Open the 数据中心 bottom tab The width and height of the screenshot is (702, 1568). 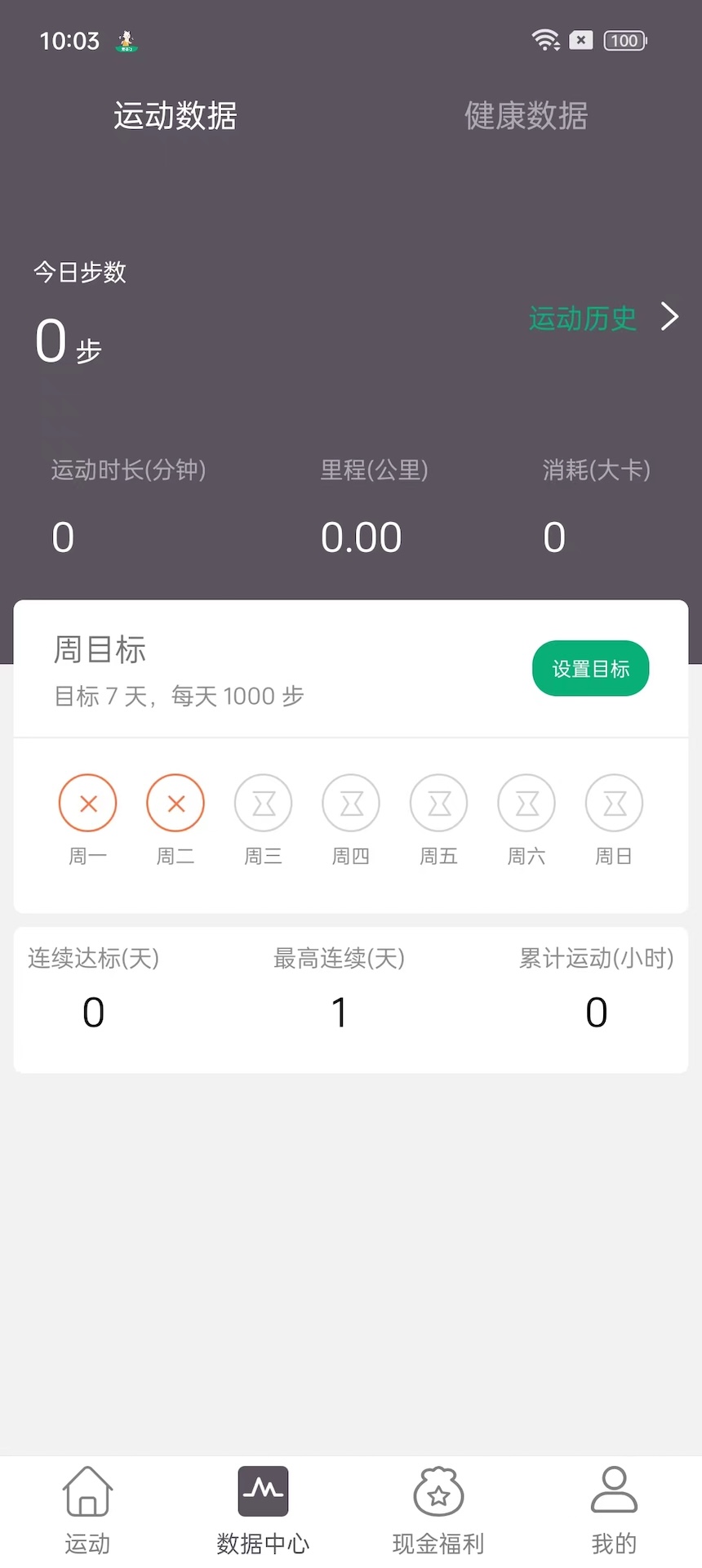click(263, 1510)
